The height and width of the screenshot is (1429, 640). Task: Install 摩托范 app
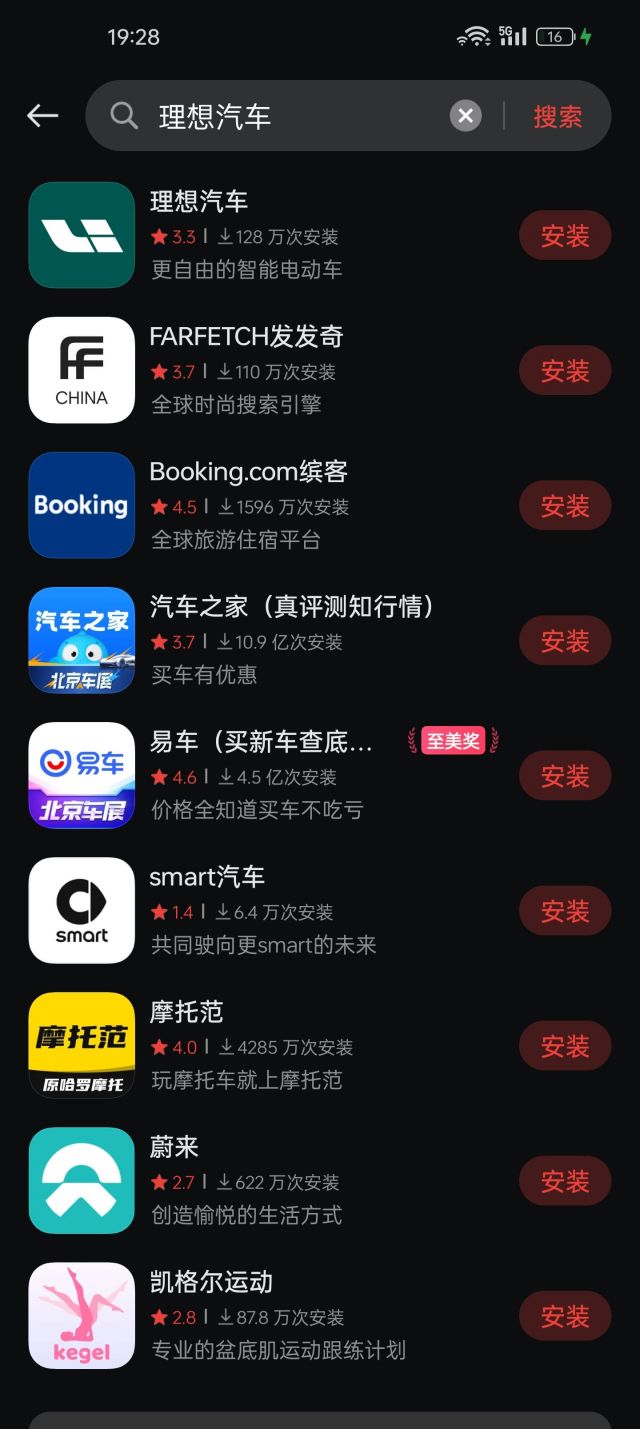pos(564,1046)
